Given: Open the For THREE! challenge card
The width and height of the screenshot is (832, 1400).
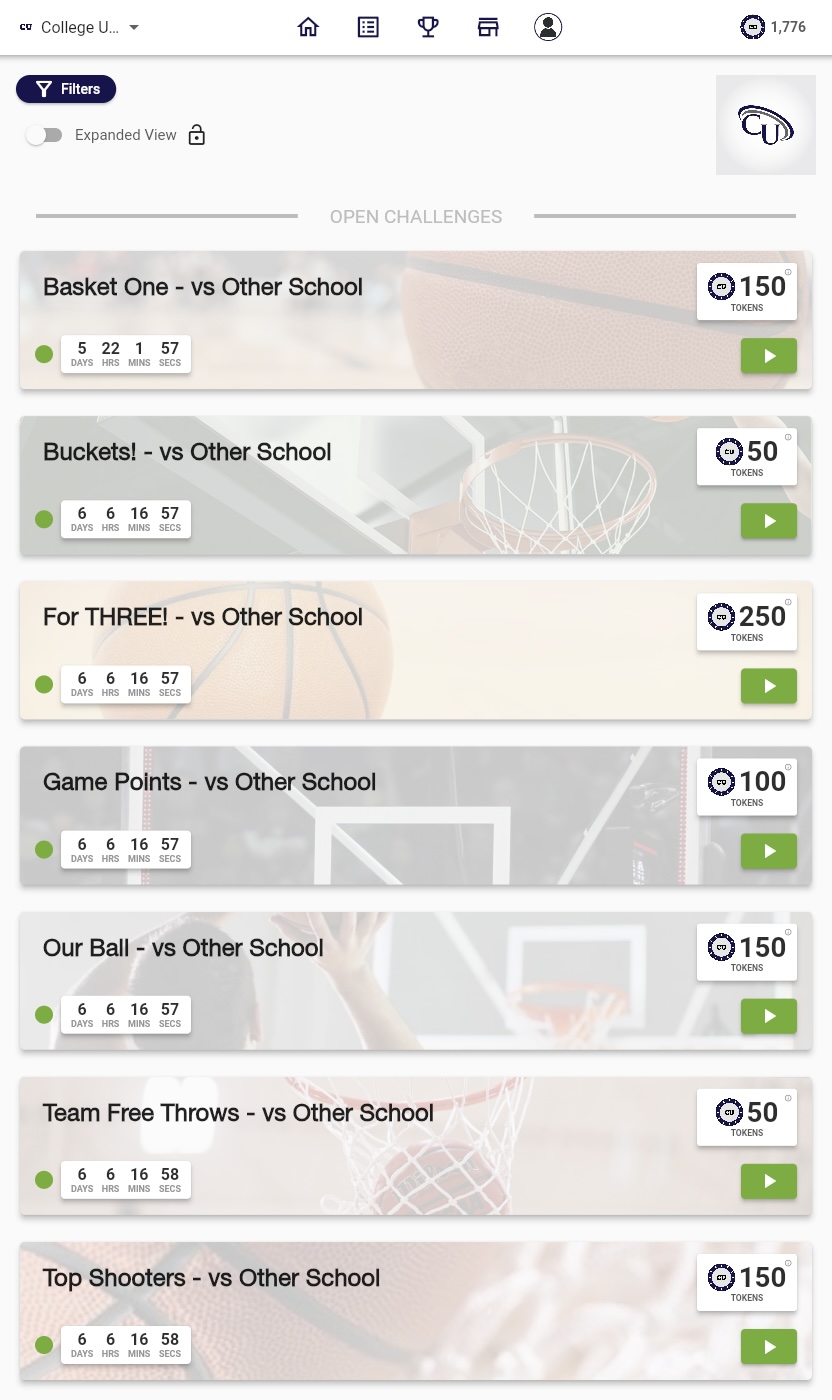Looking at the screenshot, I should click(416, 650).
